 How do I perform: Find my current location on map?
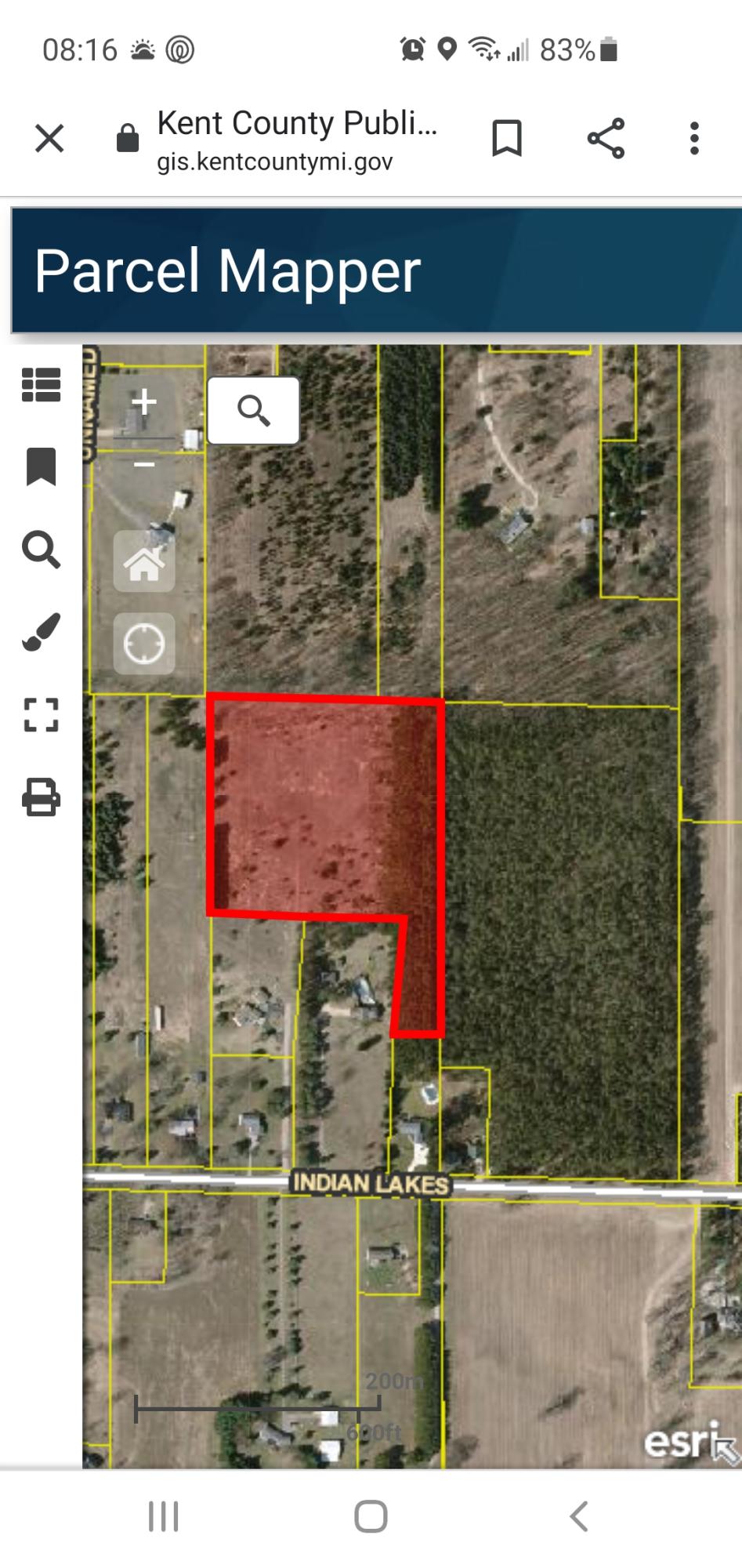(144, 644)
